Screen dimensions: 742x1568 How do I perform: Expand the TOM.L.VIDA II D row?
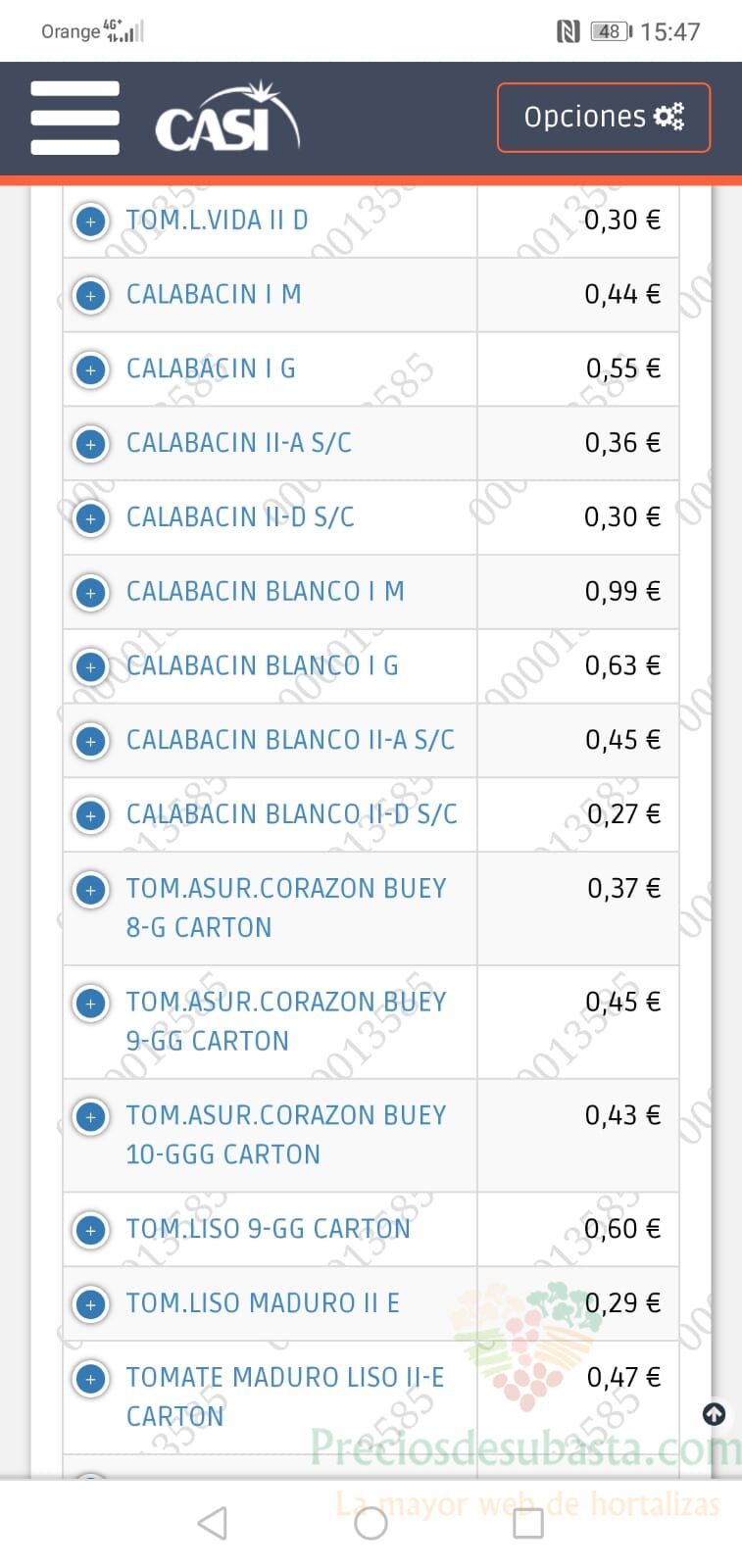click(x=91, y=221)
